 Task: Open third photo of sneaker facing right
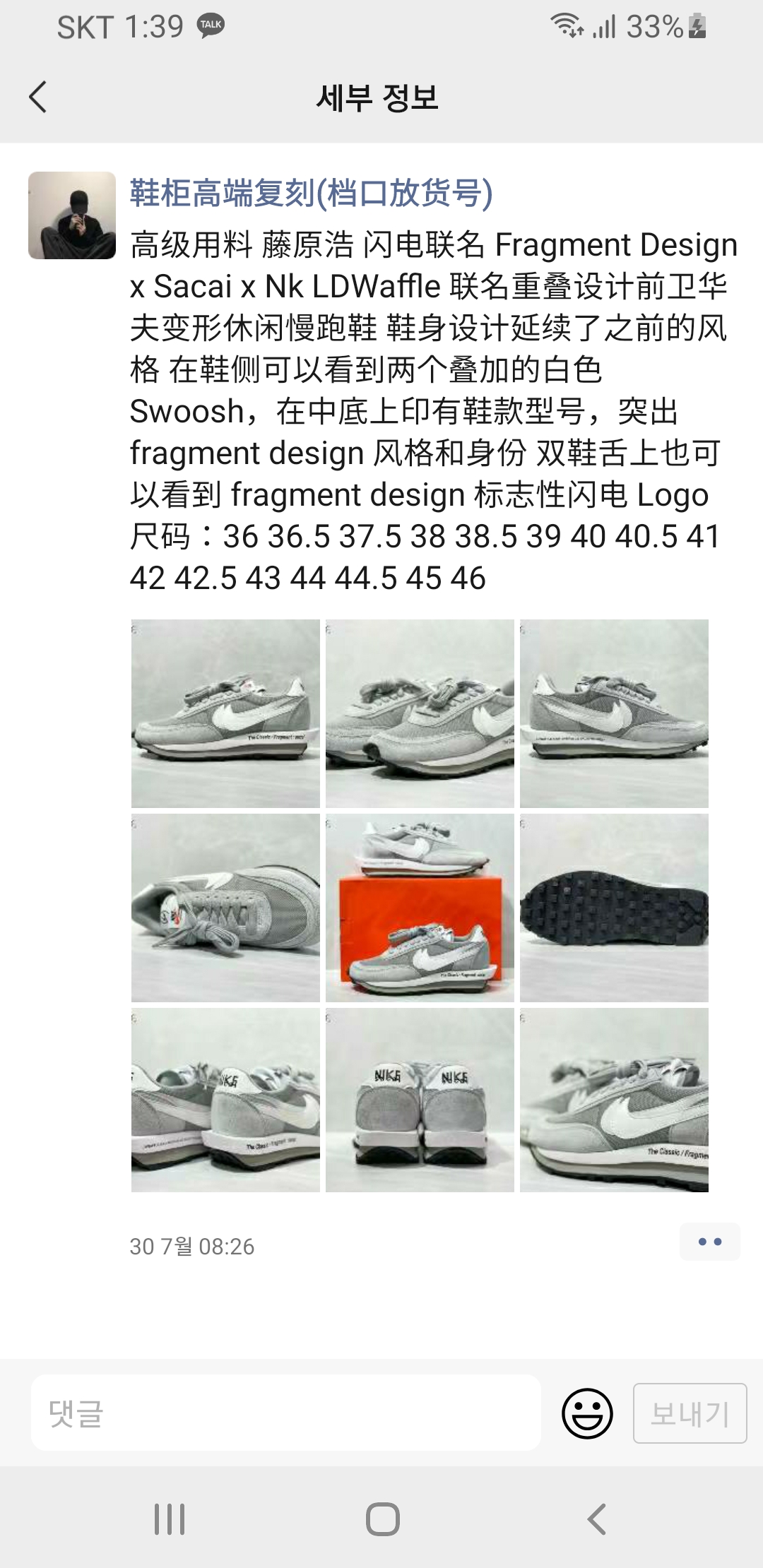pyautogui.click(x=614, y=713)
